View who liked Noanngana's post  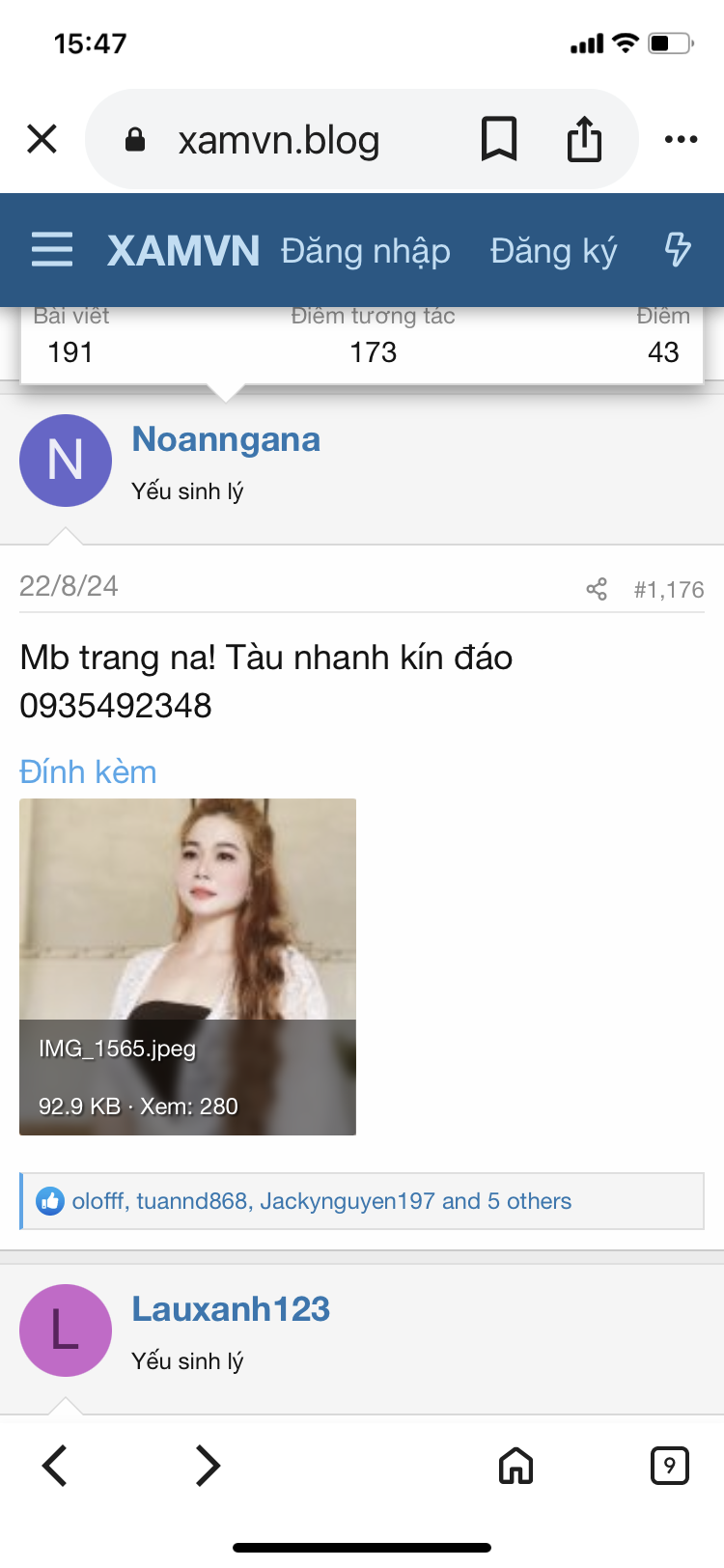tap(321, 1201)
